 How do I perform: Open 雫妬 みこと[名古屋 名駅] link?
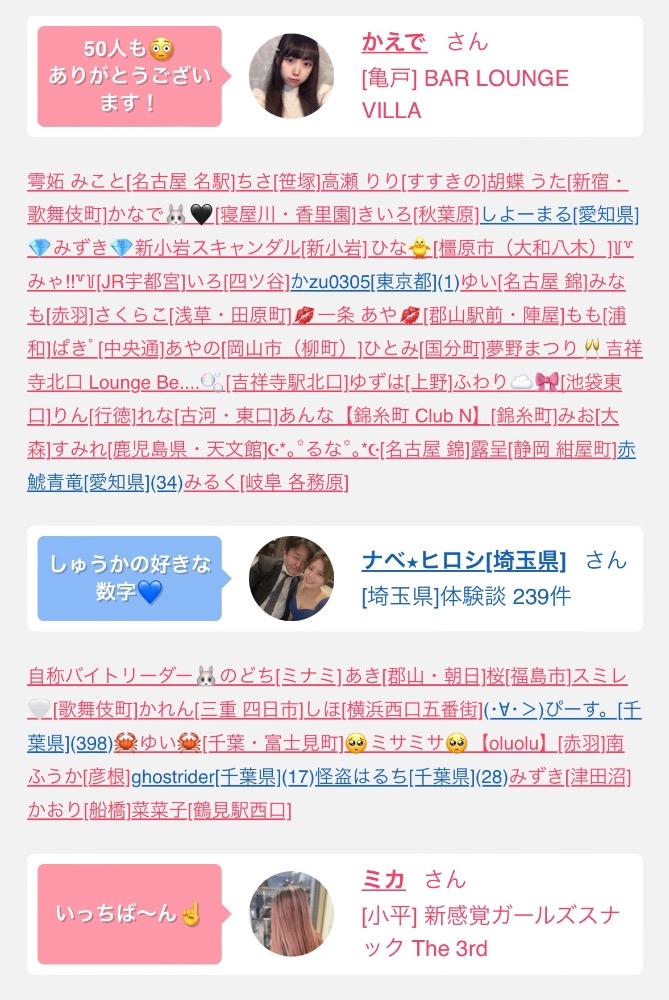click(x=134, y=181)
